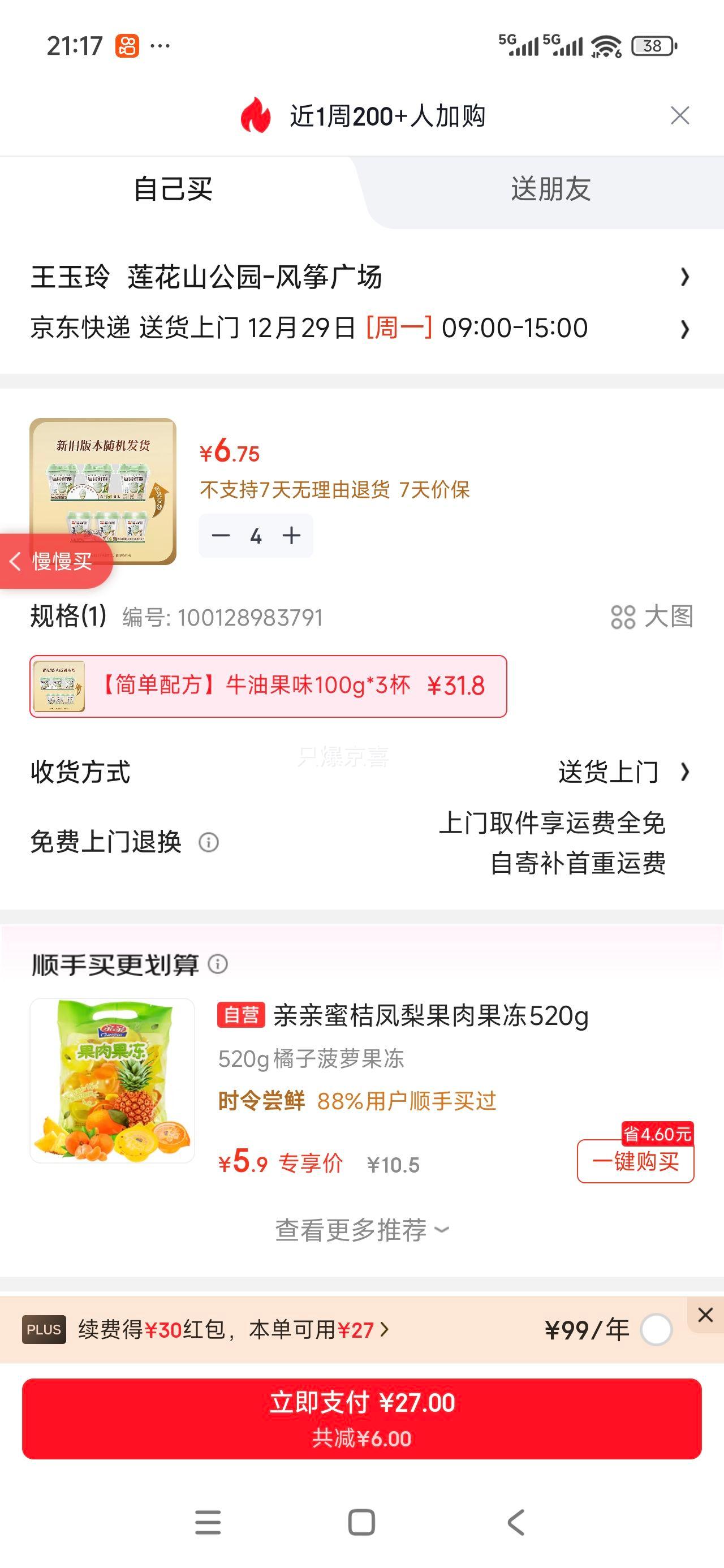Tap the 立即支付 ¥27.00 payment button
The width and height of the screenshot is (724, 1568).
[361, 1418]
